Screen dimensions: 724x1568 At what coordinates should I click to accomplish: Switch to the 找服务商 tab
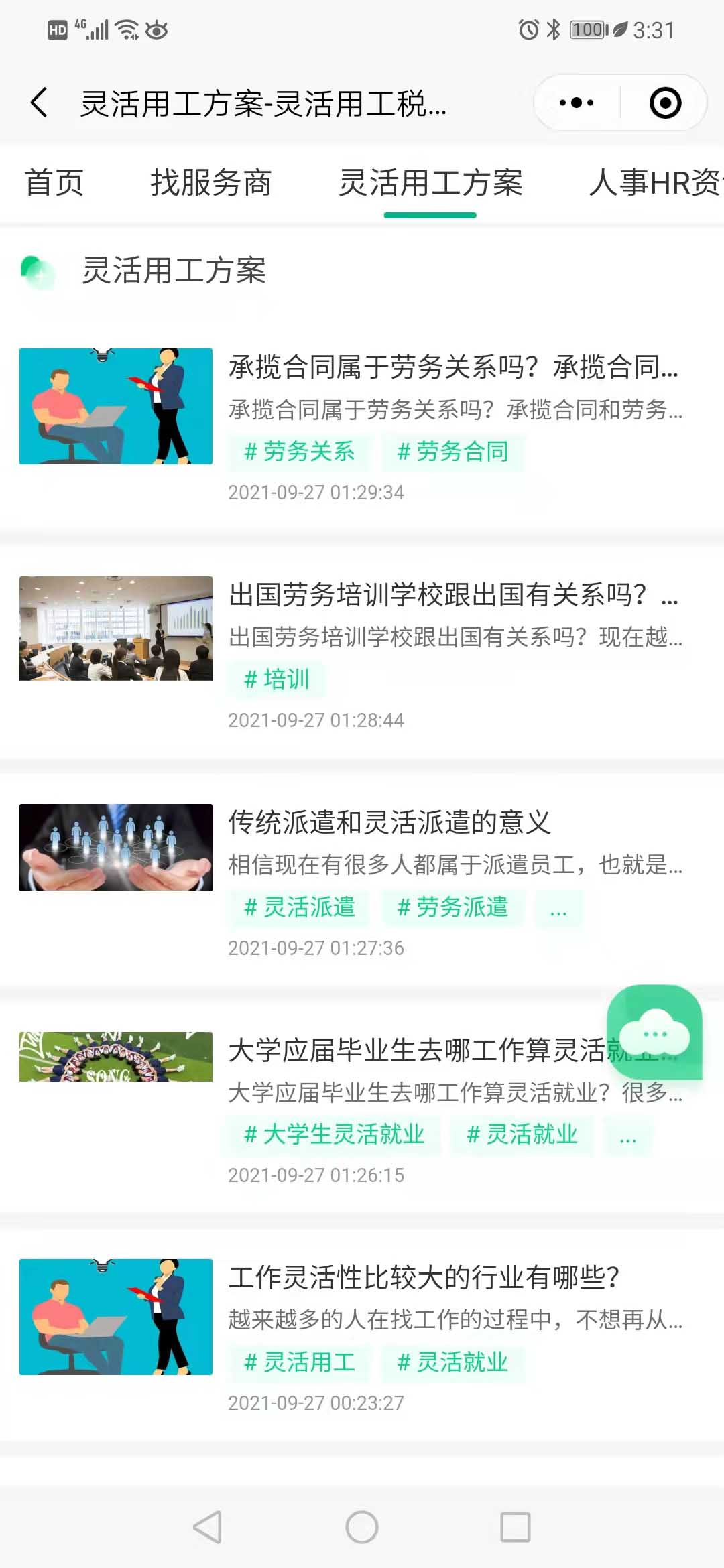(x=210, y=183)
